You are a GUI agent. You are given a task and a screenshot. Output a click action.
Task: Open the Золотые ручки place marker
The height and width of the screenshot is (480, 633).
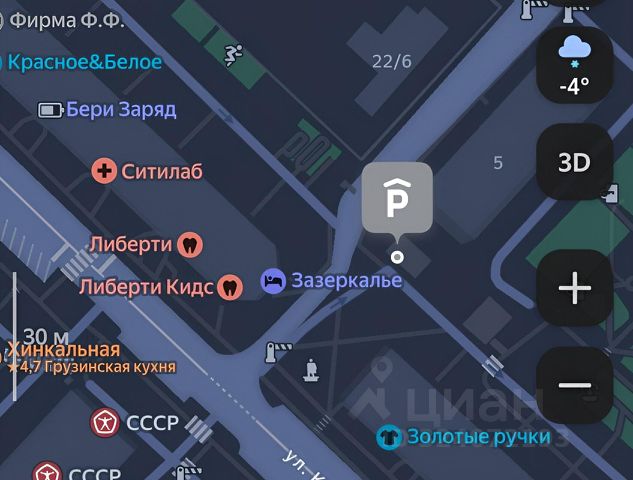388,437
